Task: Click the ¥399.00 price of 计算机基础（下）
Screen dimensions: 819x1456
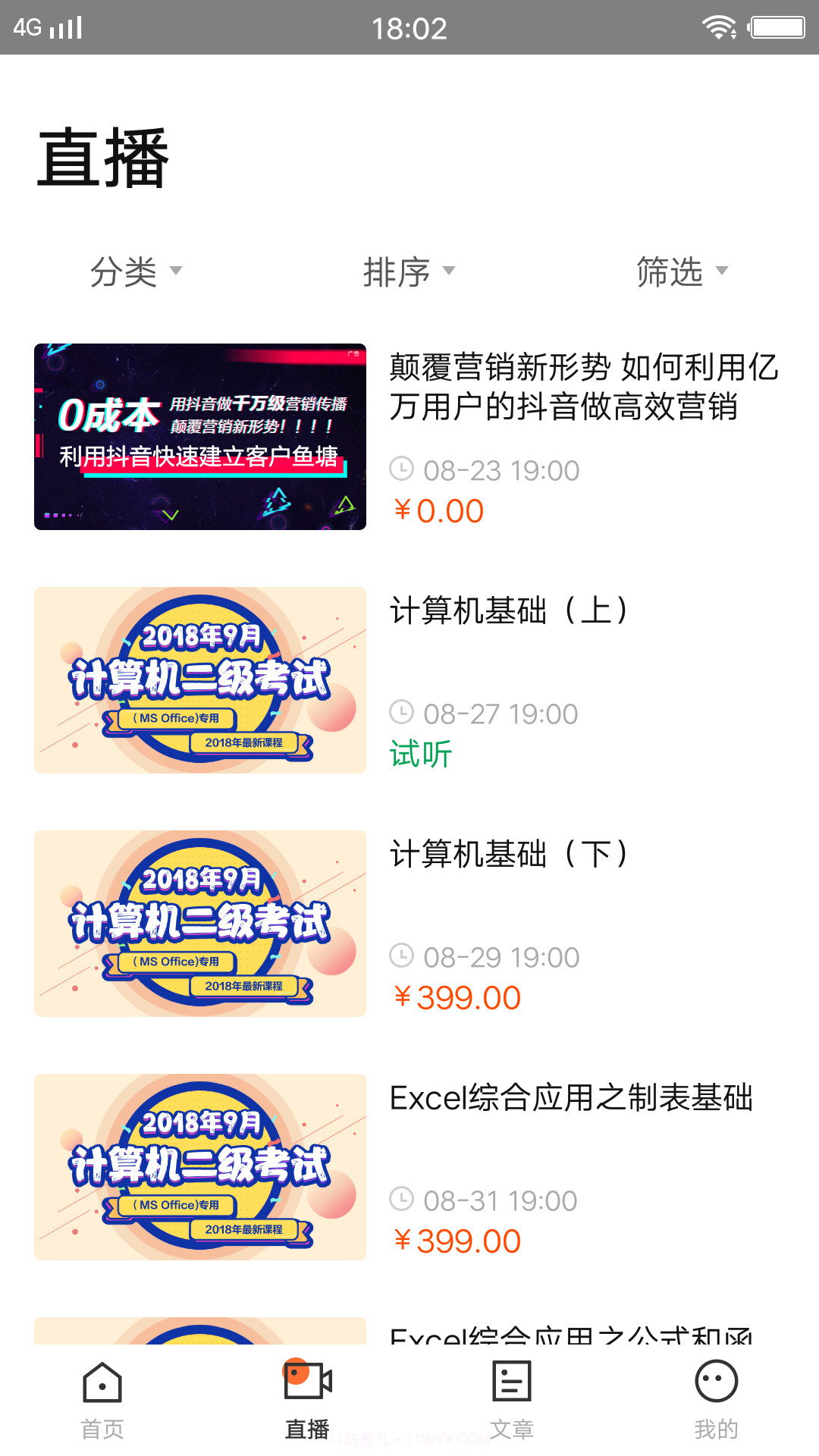Action: pos(455,996)
